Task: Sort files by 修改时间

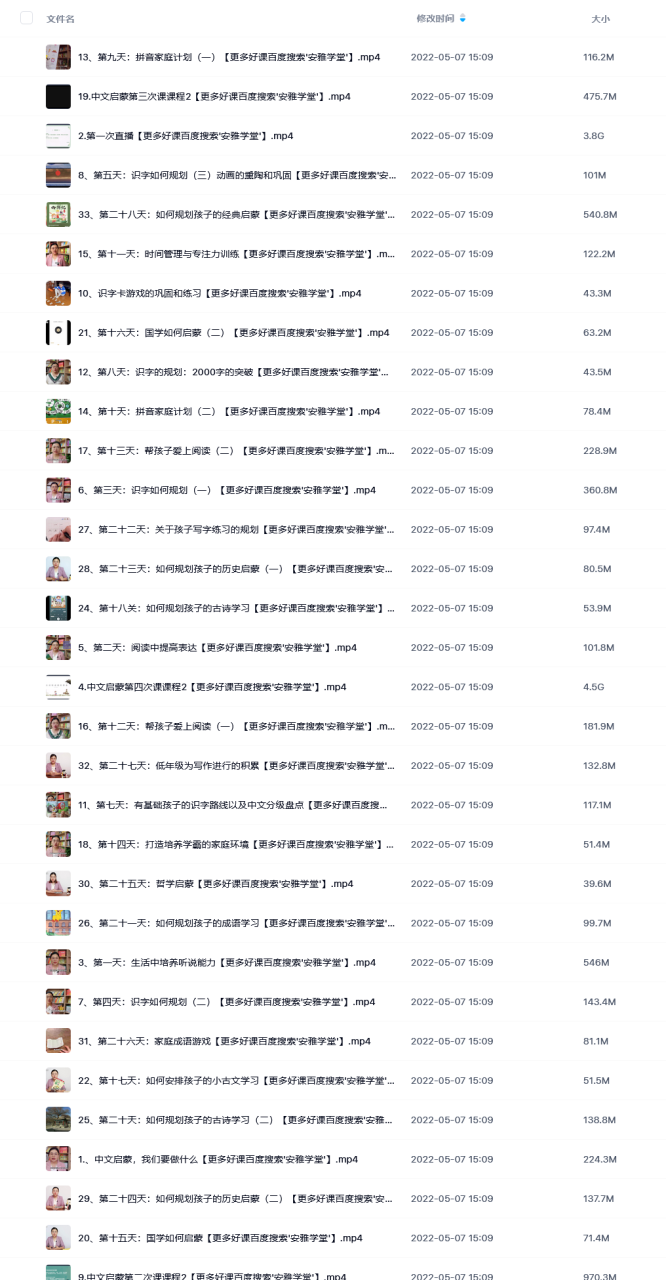Action: click(435, 18)
